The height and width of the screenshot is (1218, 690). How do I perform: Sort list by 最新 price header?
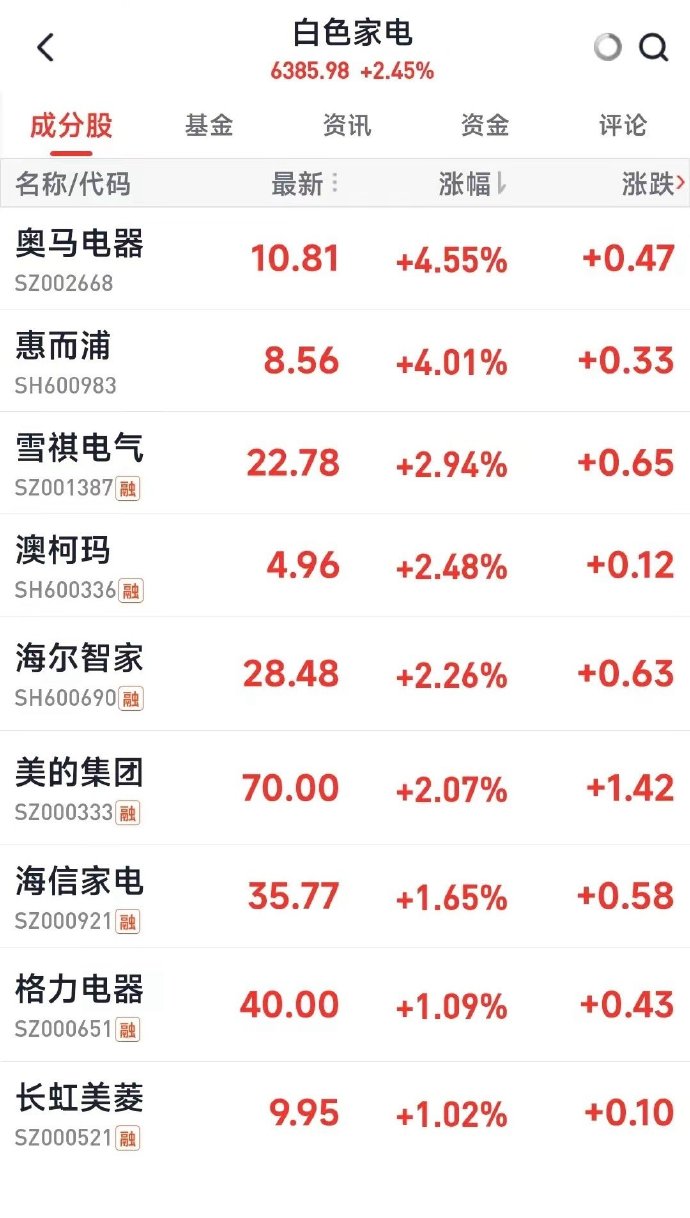coord(305,183)
